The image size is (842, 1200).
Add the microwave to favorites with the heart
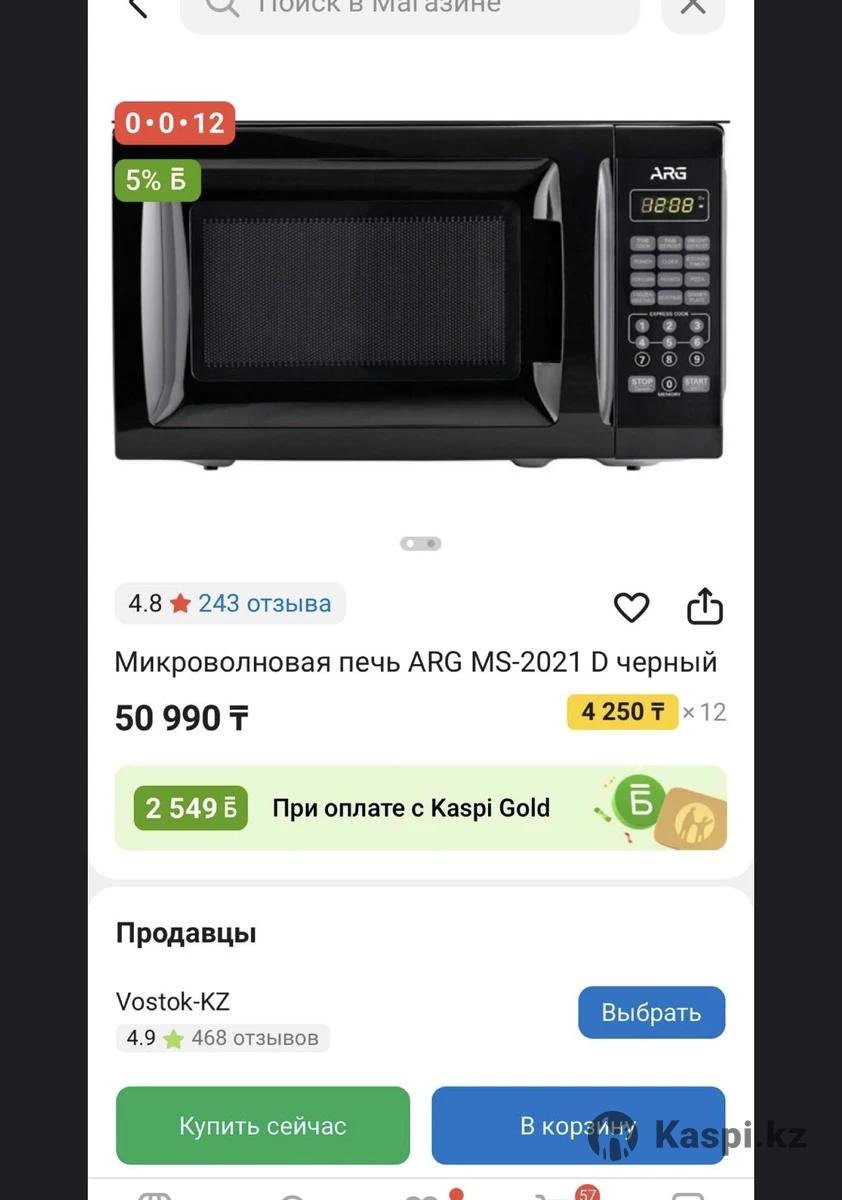pos(631,607)
